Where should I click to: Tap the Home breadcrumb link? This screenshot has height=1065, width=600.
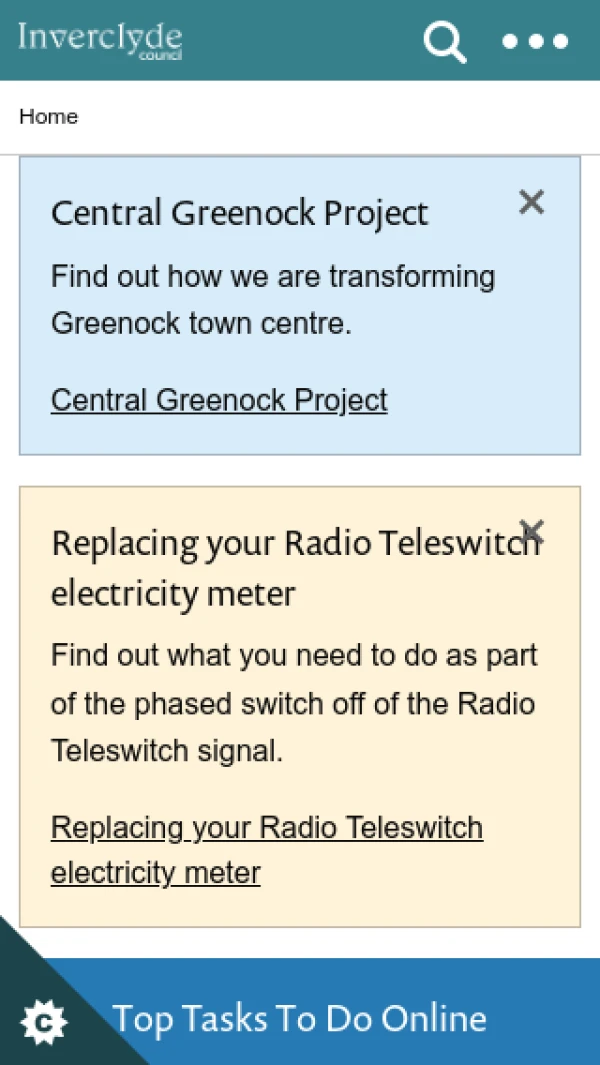coord(48,117)
